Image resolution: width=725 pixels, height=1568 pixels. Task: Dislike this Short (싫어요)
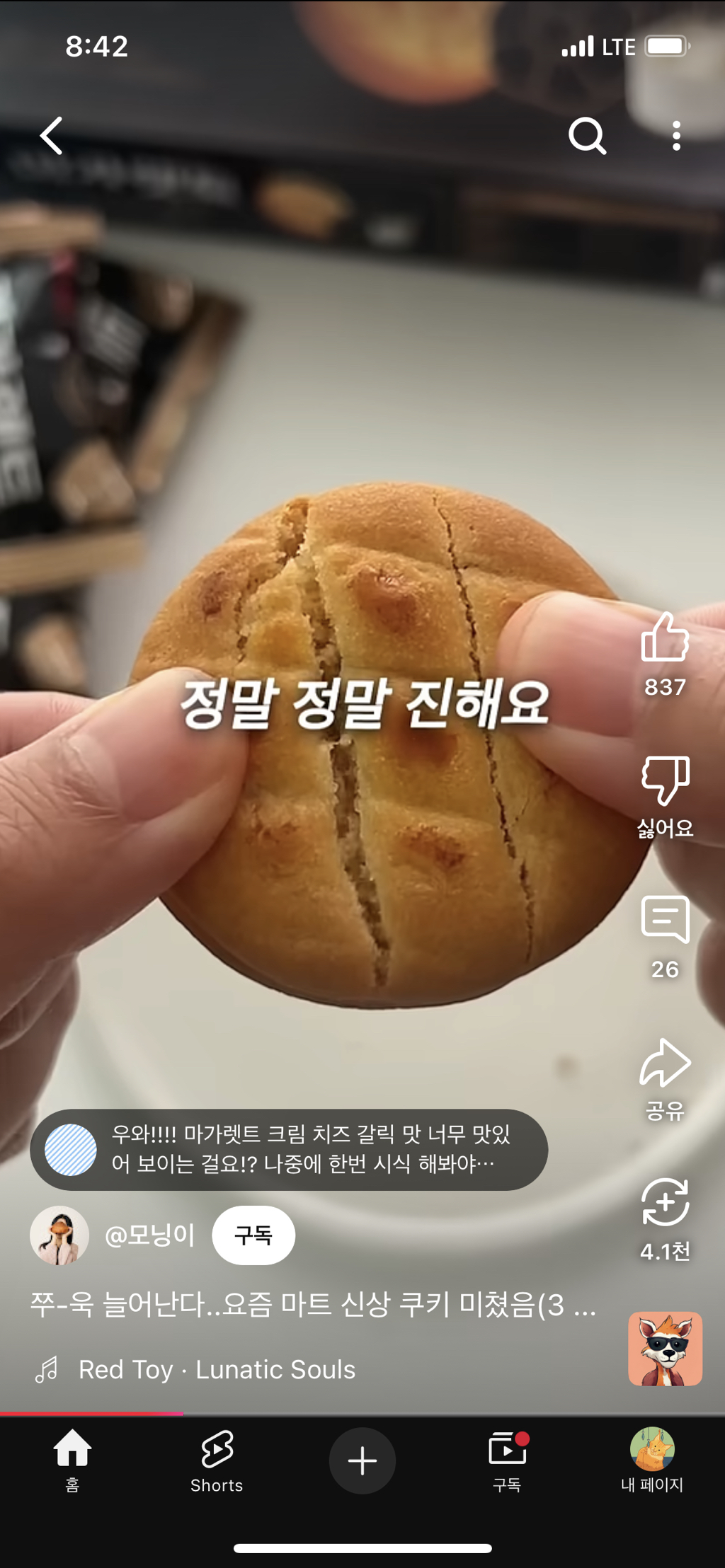point(665,781)
